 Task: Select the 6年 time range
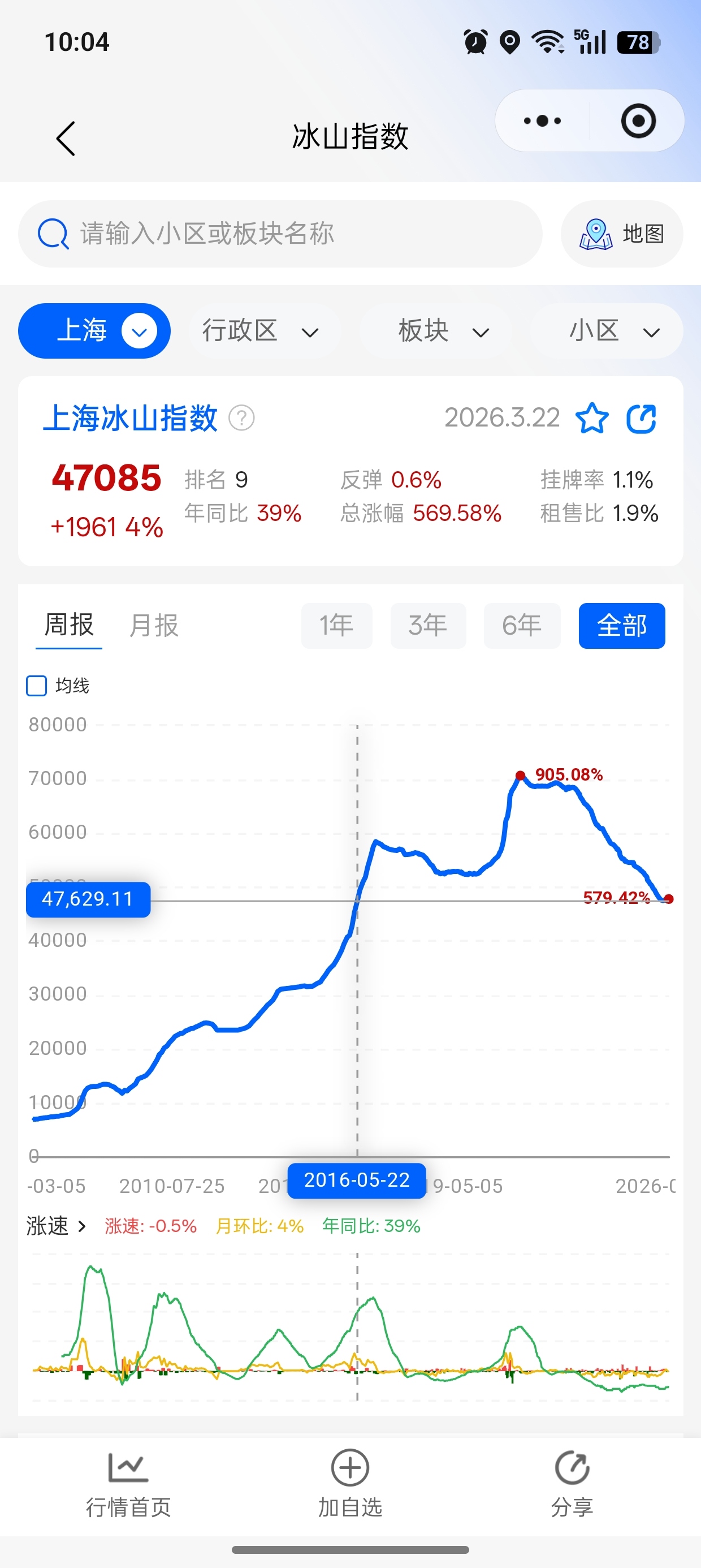click(521, 626)
